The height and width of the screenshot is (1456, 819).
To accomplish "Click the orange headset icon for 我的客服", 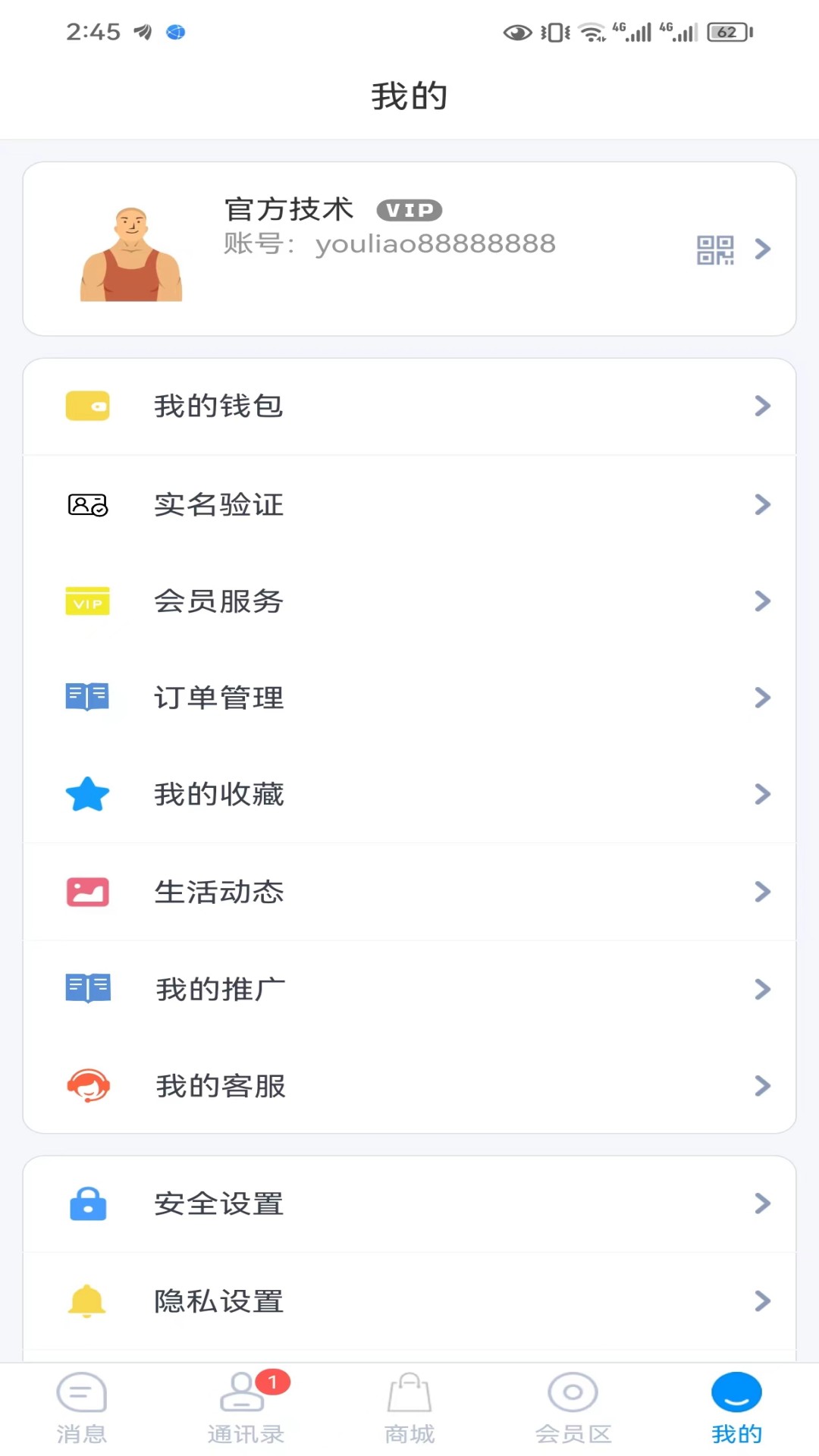I will (88, 1086).
